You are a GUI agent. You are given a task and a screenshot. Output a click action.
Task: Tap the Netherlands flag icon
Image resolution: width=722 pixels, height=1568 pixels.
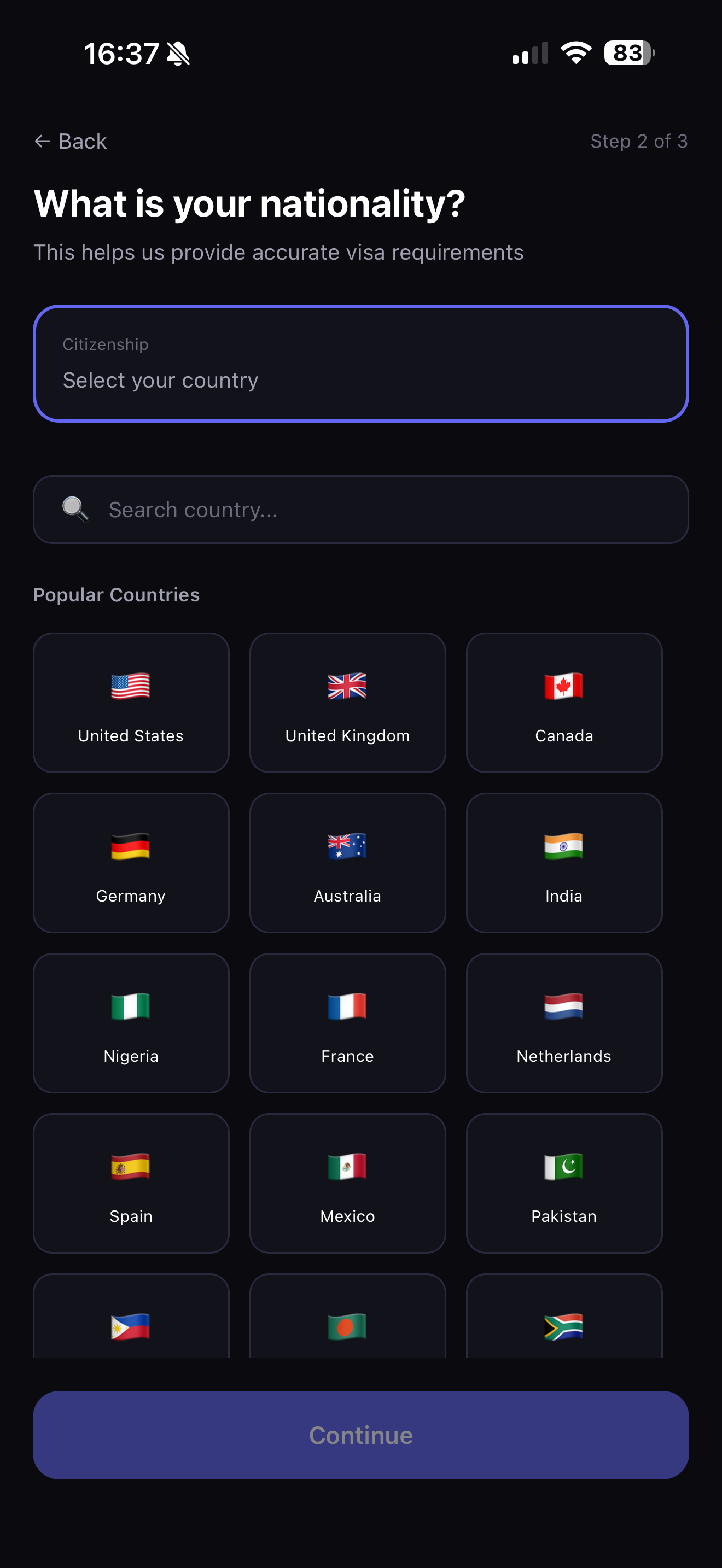[x=564, y=1006]
